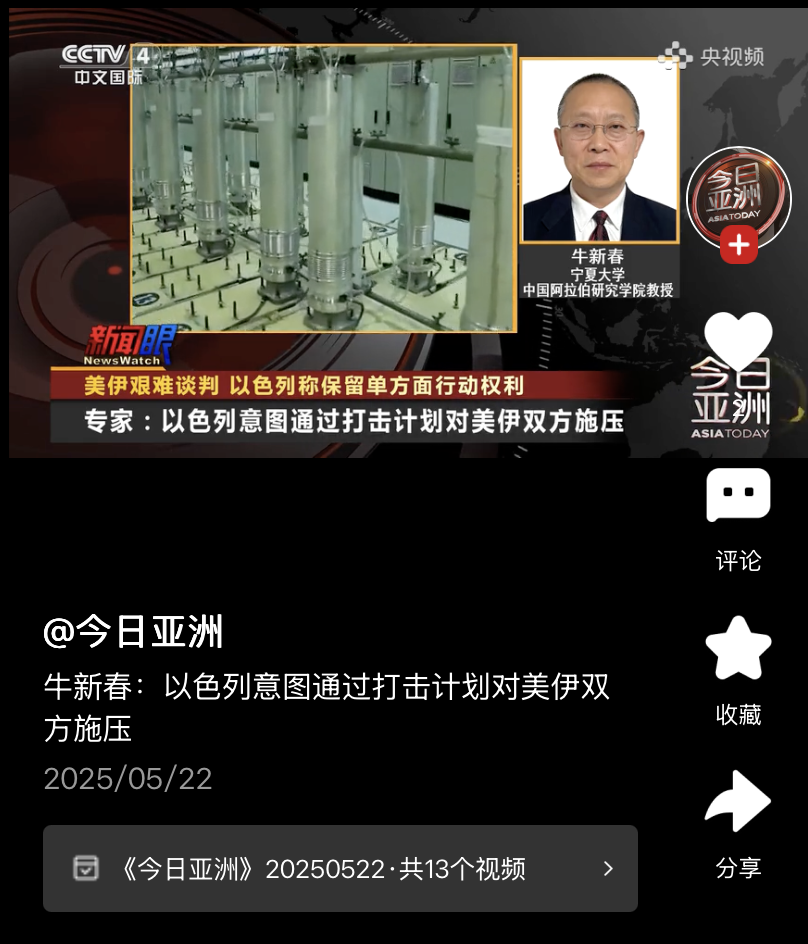Viewport: 808px width, 944px height.
Task: Open the 评论 comments section
Action: (738, 496)
